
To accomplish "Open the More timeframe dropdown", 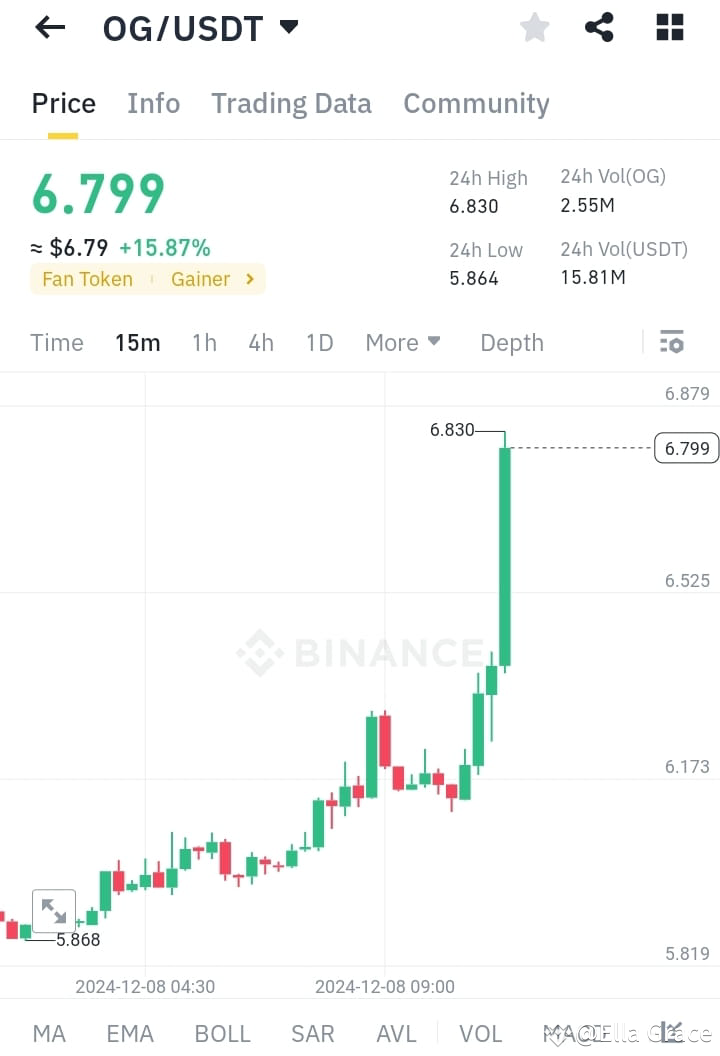I will (x=402, y=342).
